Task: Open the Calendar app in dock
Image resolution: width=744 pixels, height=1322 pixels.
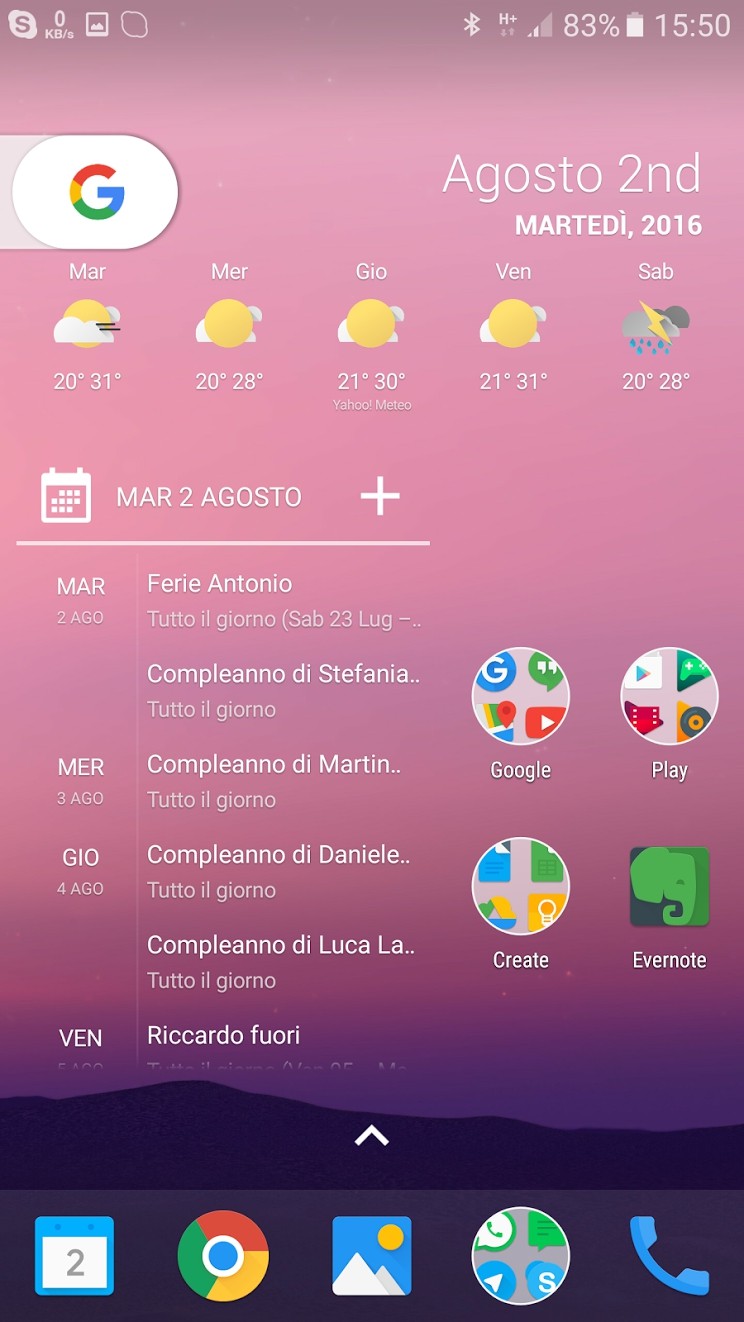Action: 75,1256
